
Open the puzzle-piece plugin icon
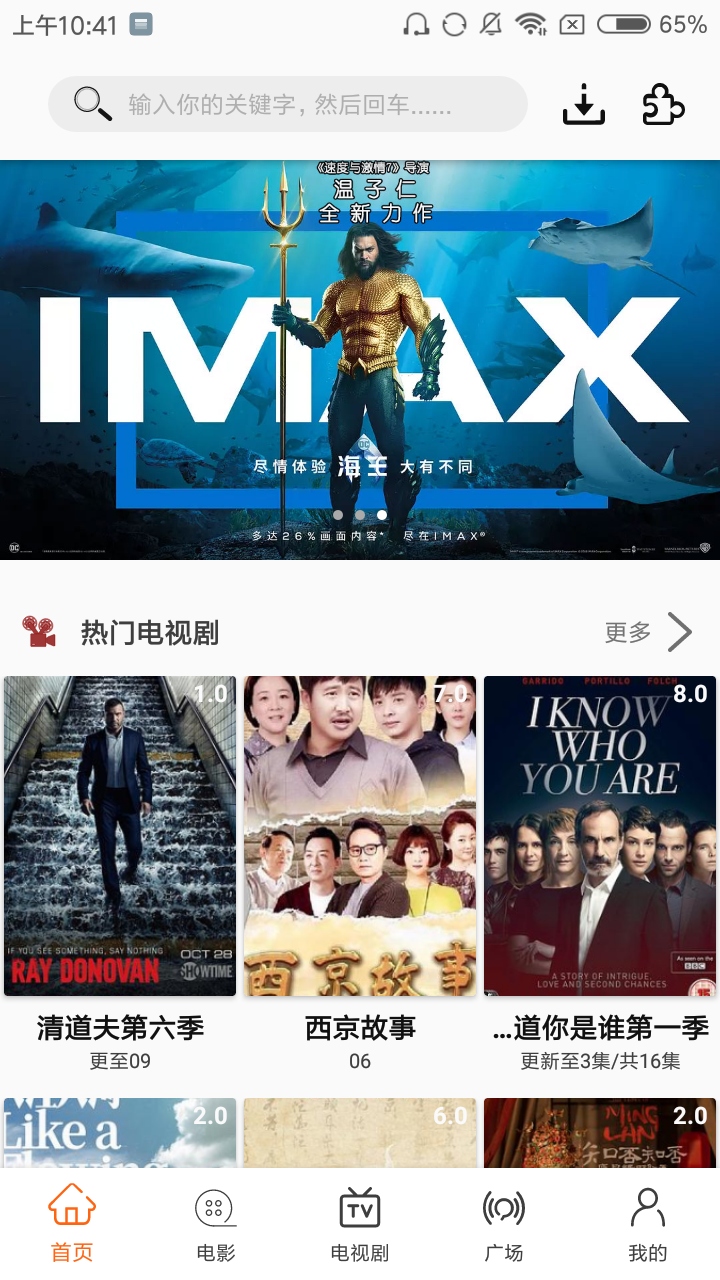click(663, 104)
